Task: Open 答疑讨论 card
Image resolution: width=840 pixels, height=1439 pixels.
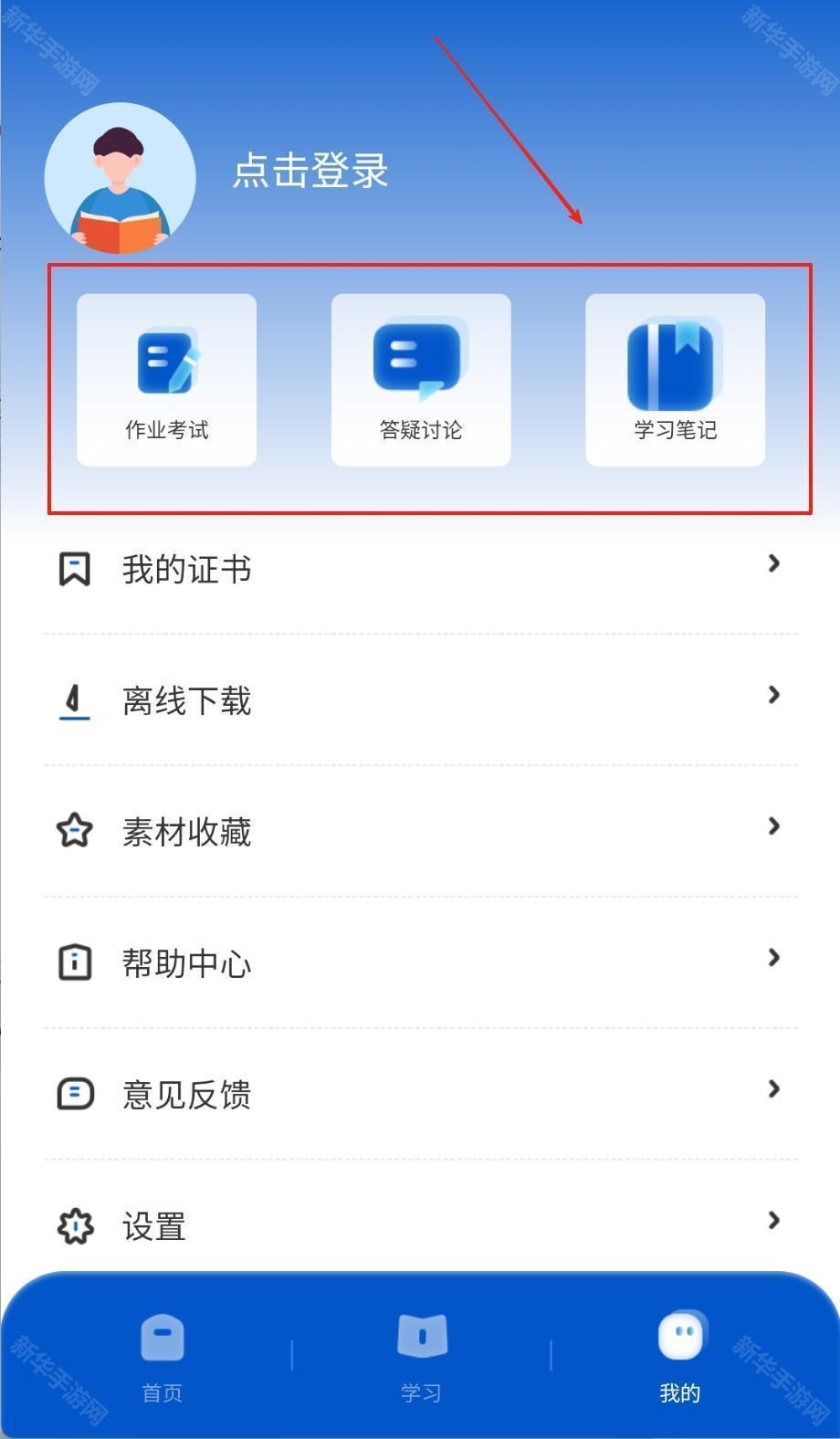Action: [420, 380]
